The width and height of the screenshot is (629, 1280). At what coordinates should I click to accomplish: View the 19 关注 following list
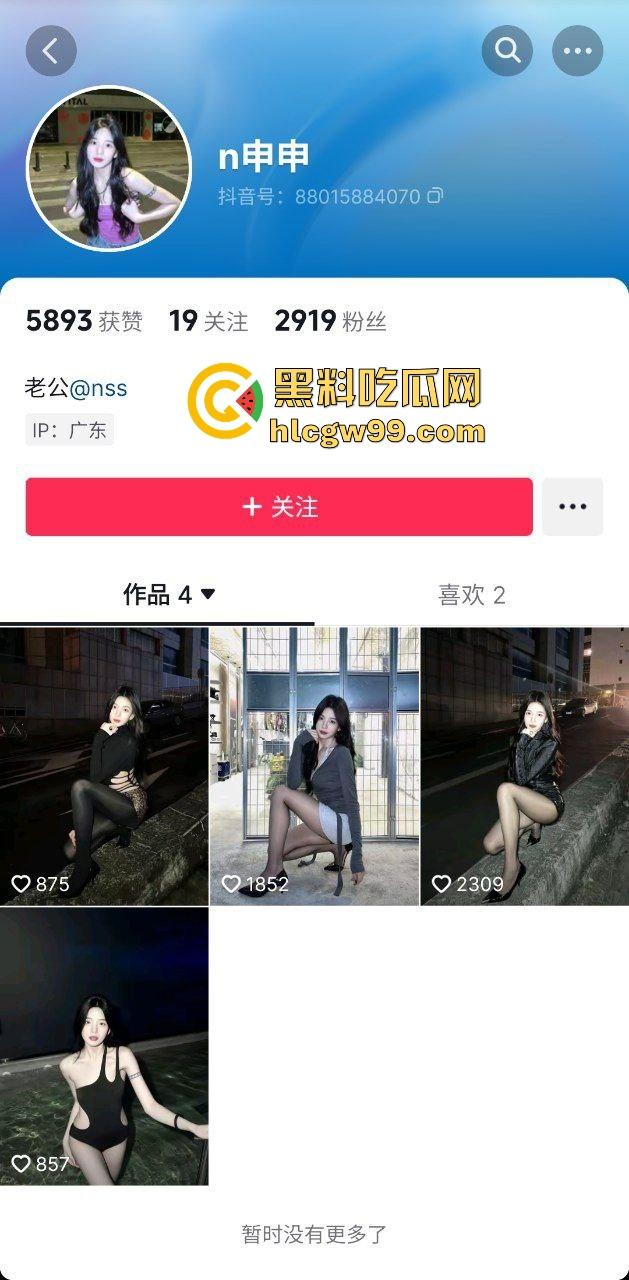[208, 321]
